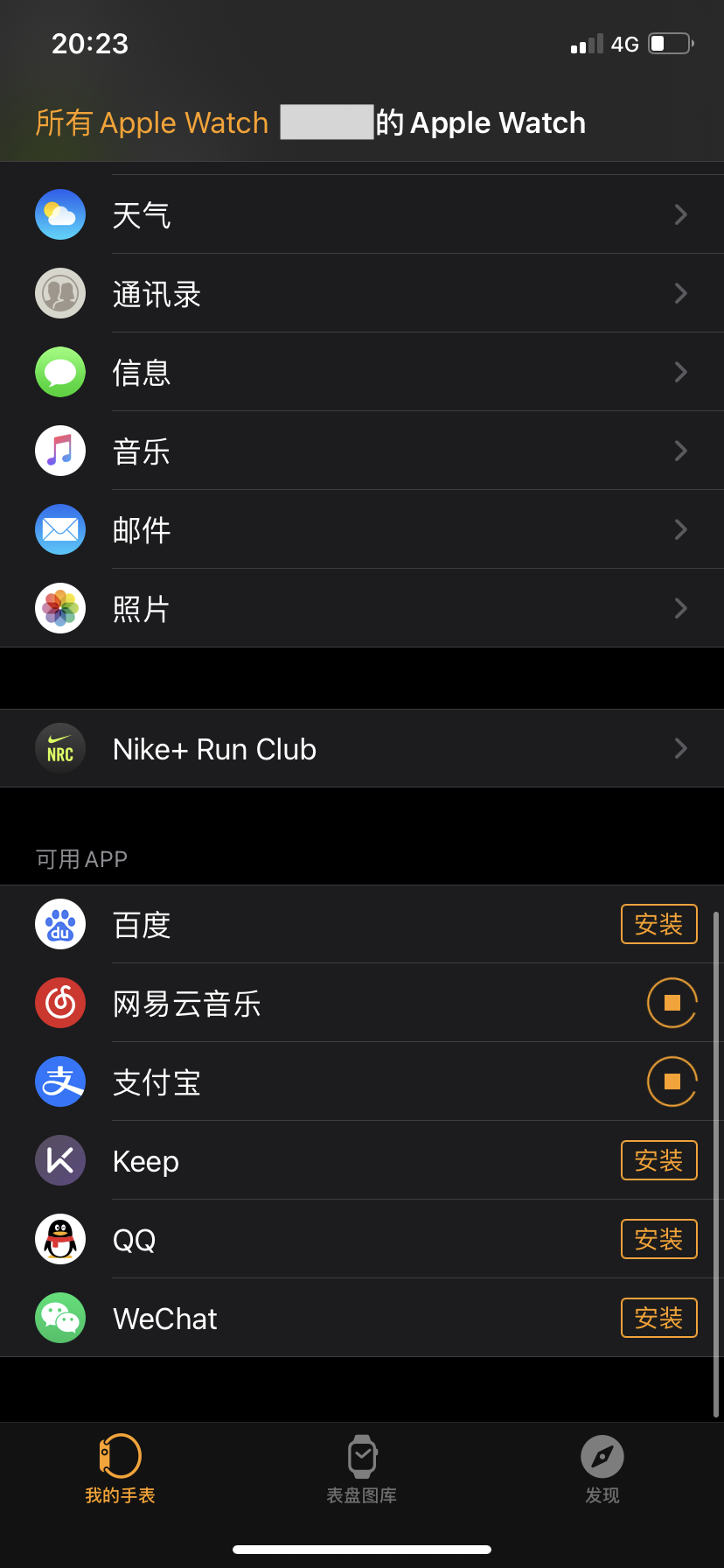Install Keep on the watch
This screenshot has height=1568, width=724.
tap(658, 1160)
